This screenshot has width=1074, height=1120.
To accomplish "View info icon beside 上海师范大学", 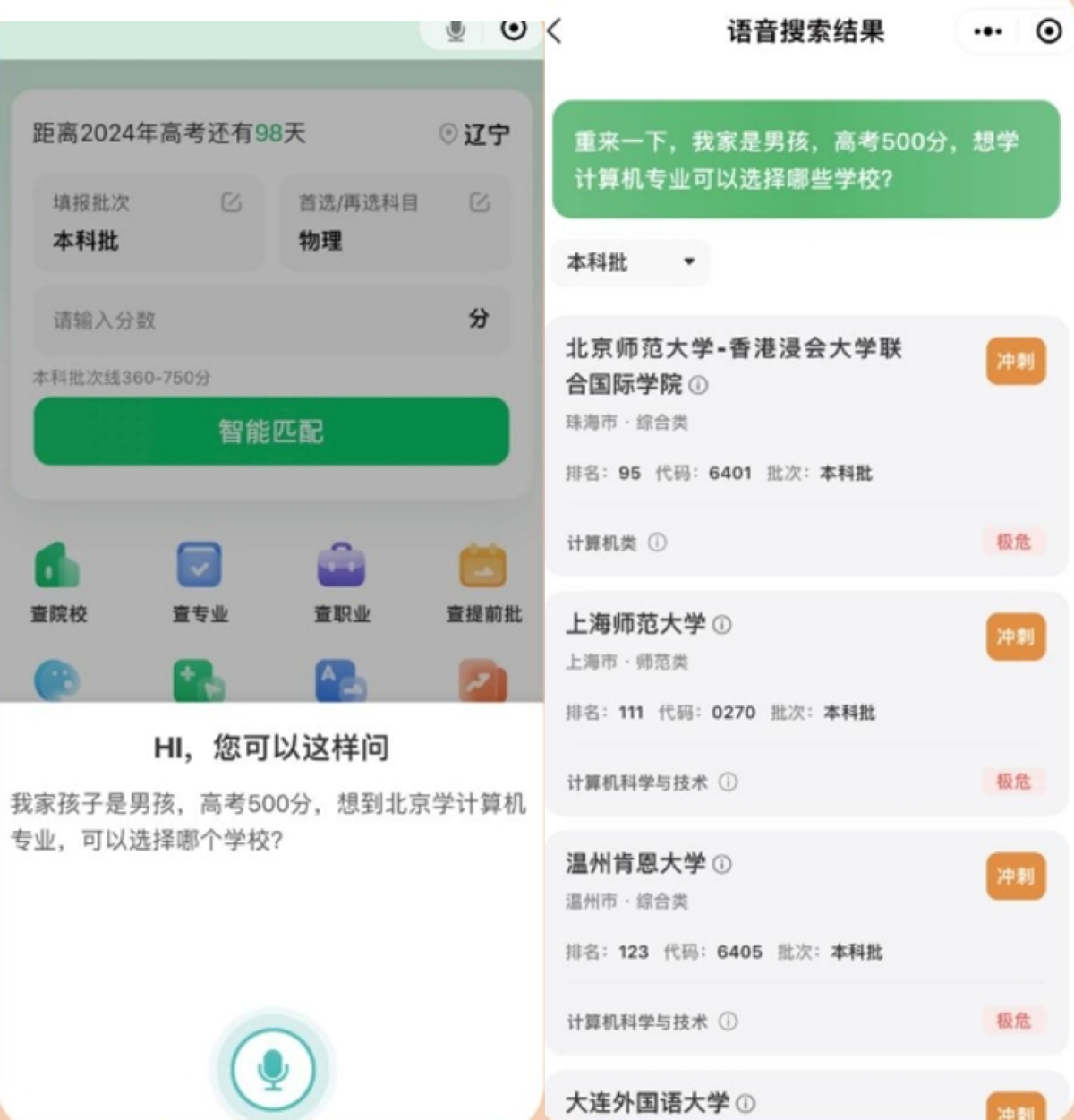I will point(721,625).
